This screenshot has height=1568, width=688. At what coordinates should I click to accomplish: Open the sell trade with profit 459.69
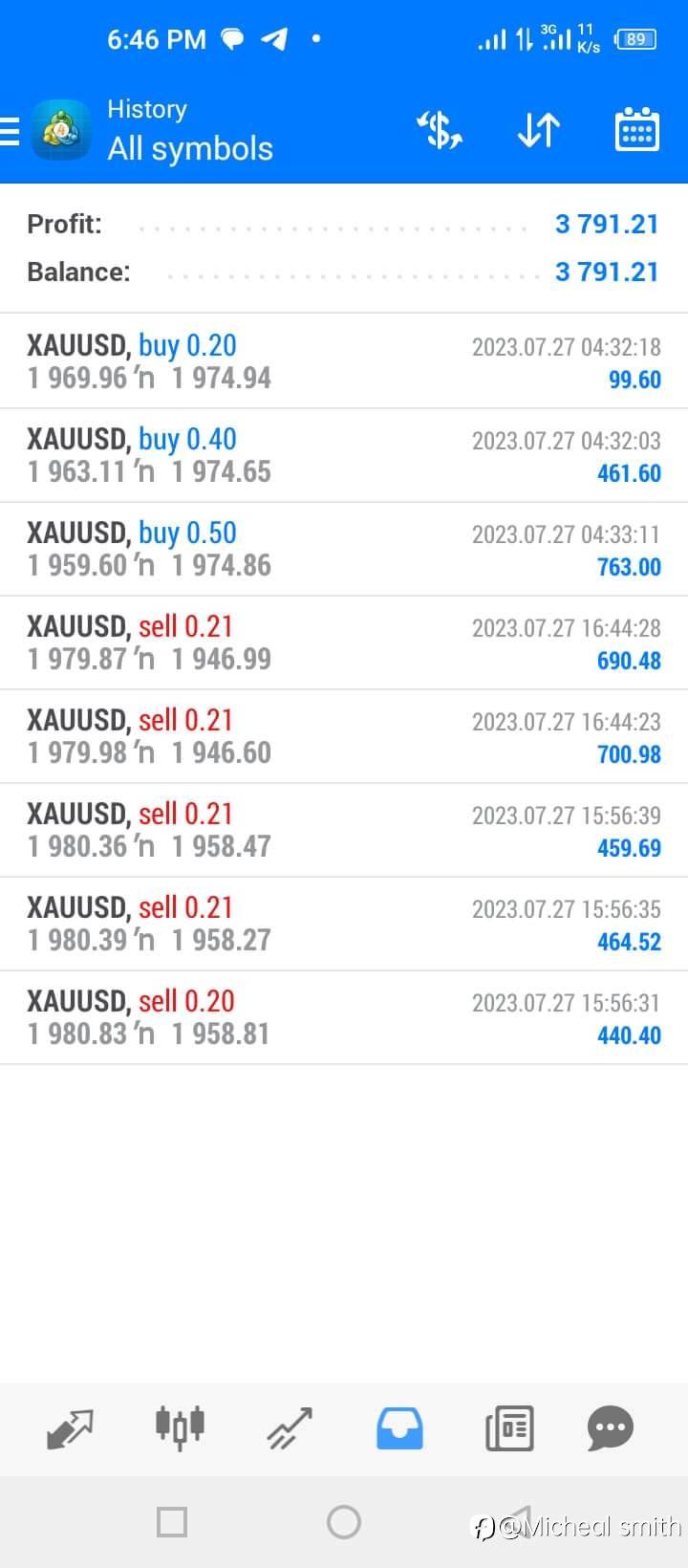344,830
